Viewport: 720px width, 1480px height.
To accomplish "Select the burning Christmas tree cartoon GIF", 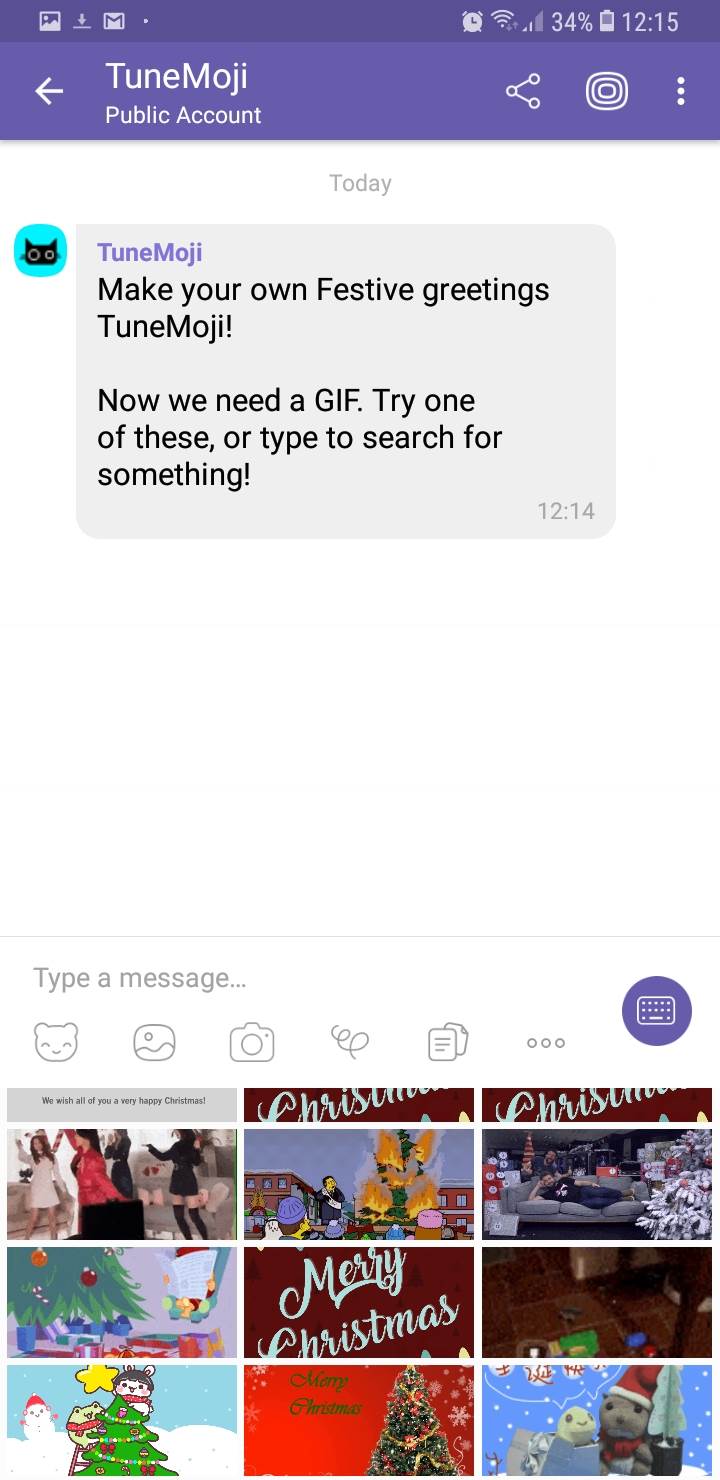I will pyautogui.click(x=359, y=1184).
